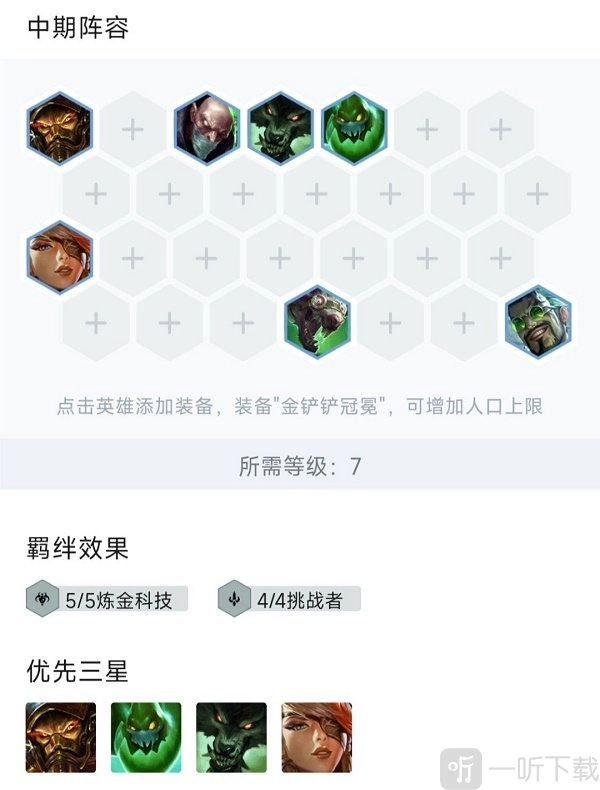Viewport: 600px width, 790px height.
Task: Tap the red-haired heroine under 优先三星
Action: tap(316, 737)
